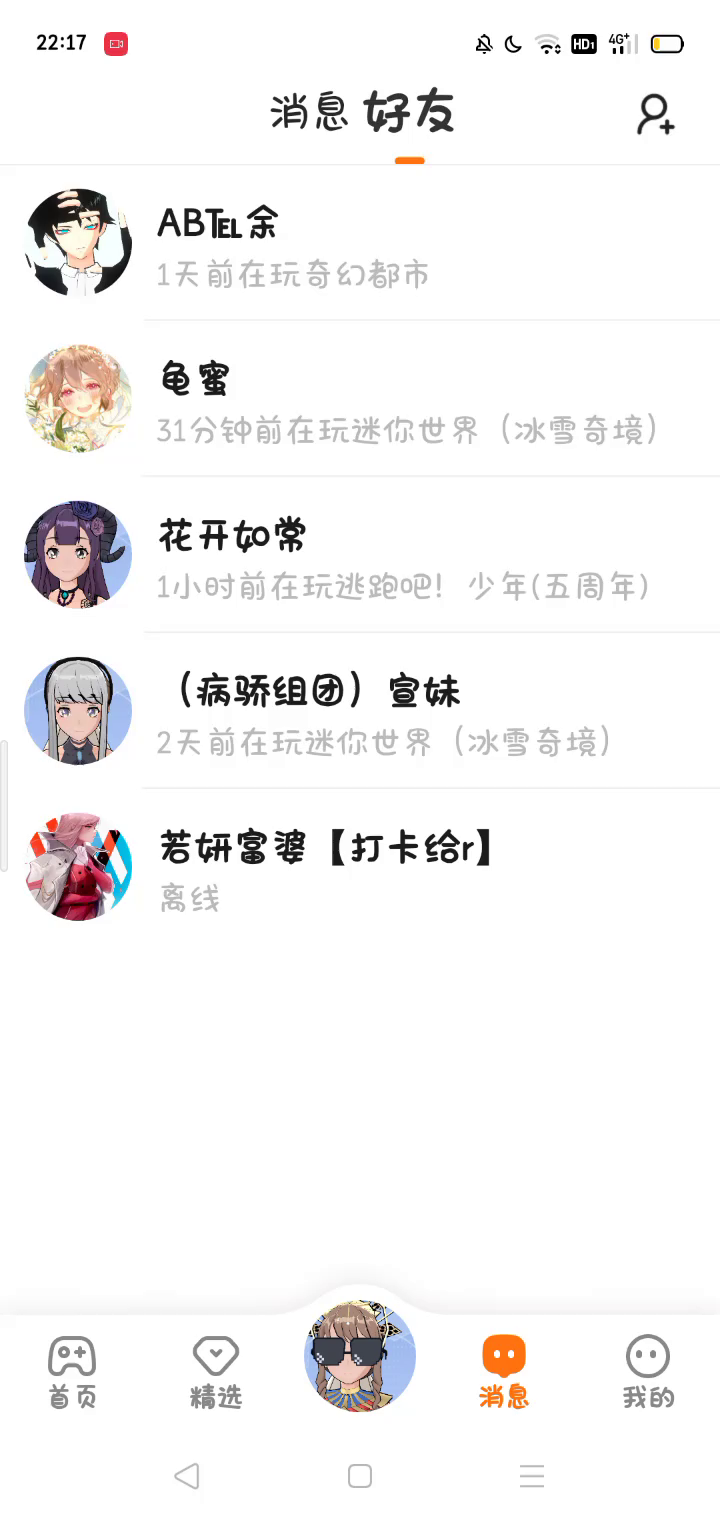Tap the system back button

pyautogui.click(x=187, y=1476)
